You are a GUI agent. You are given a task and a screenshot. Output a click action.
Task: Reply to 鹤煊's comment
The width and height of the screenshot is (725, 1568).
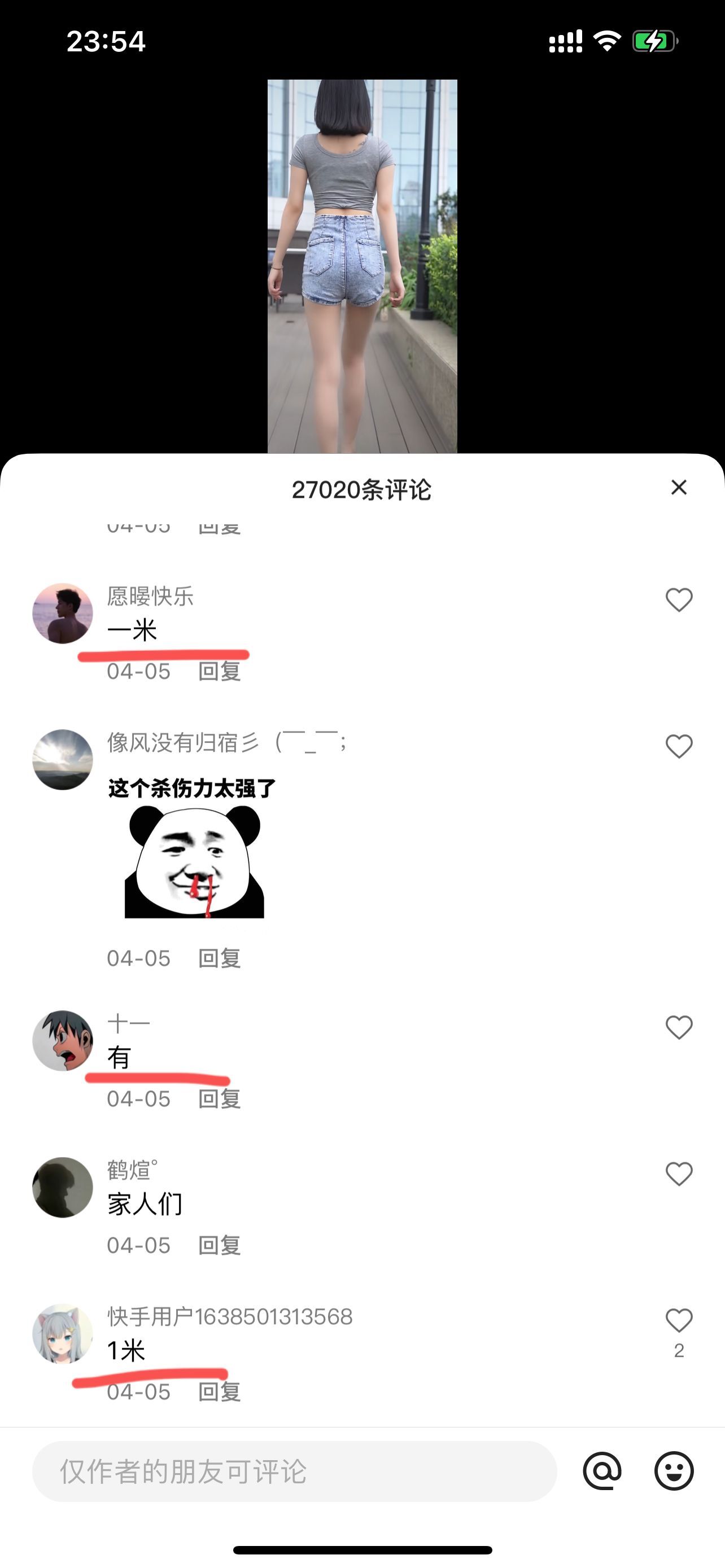219,1245
